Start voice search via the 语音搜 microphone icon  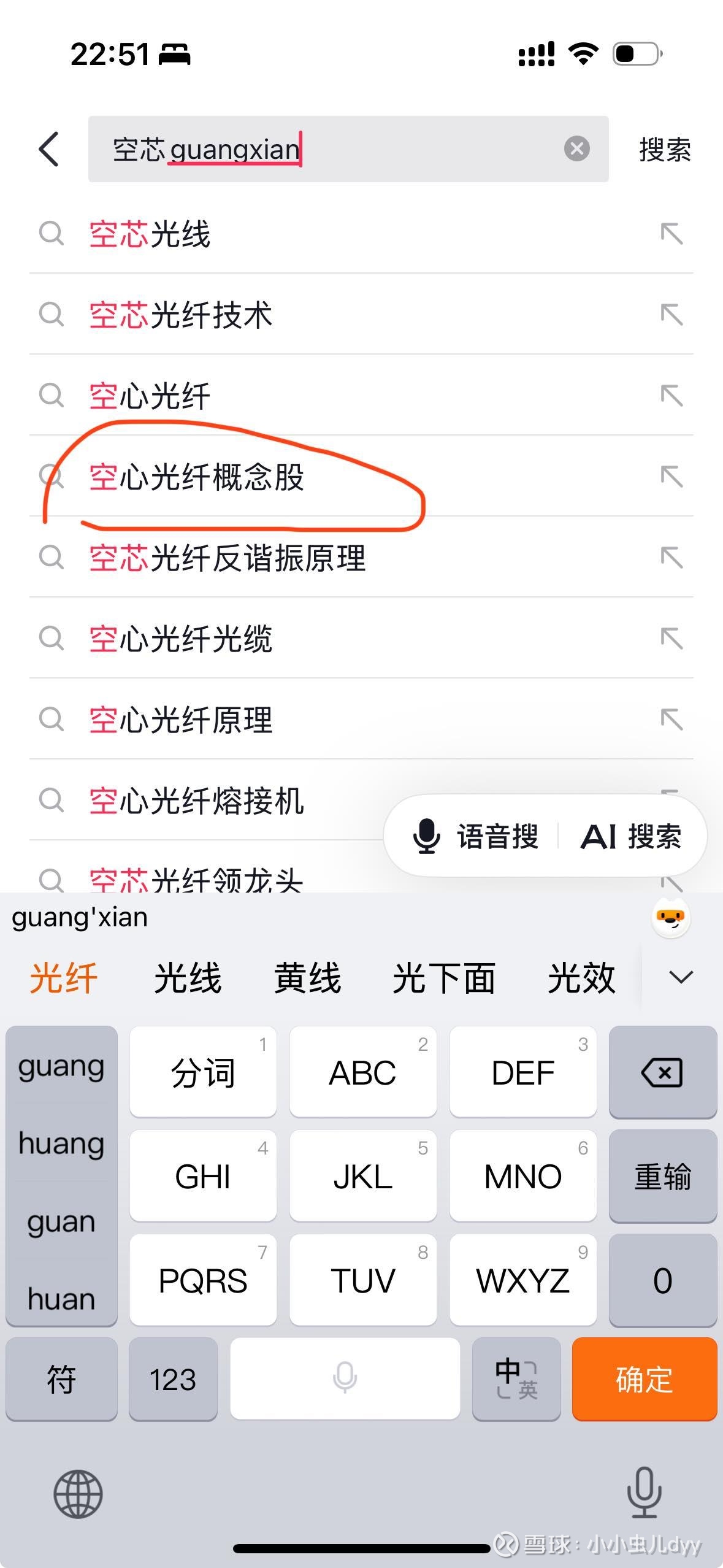point(428,836)
